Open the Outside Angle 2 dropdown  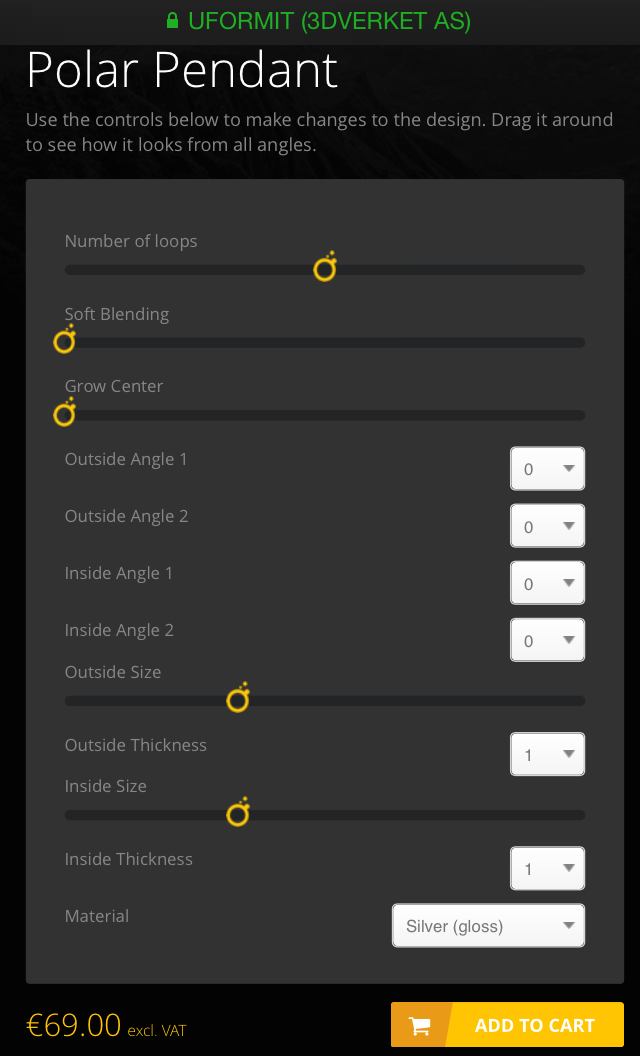[x=547, y=526]
